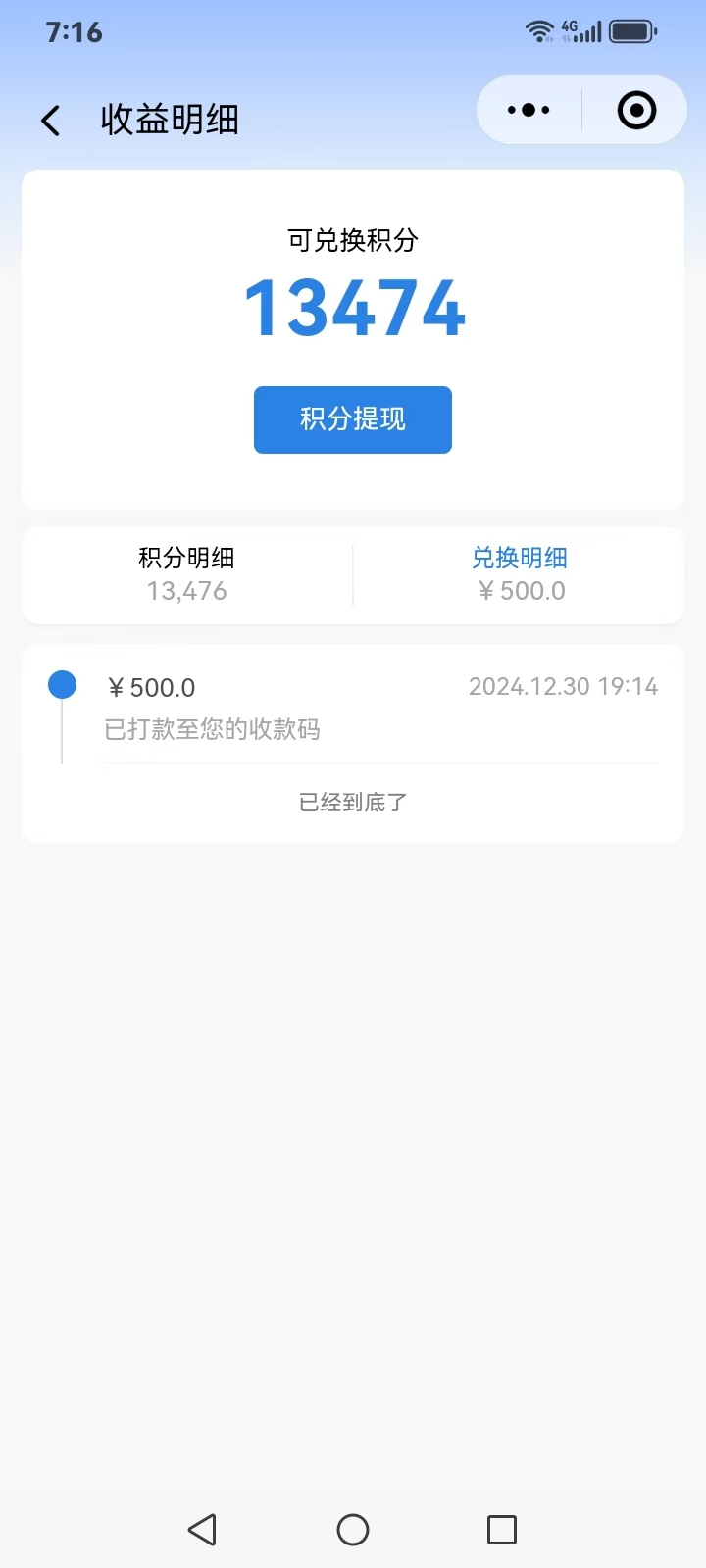The image size is (706, 1568).
Task: Close the mini program with the circle icon
Action: click(x=636, y=110)
